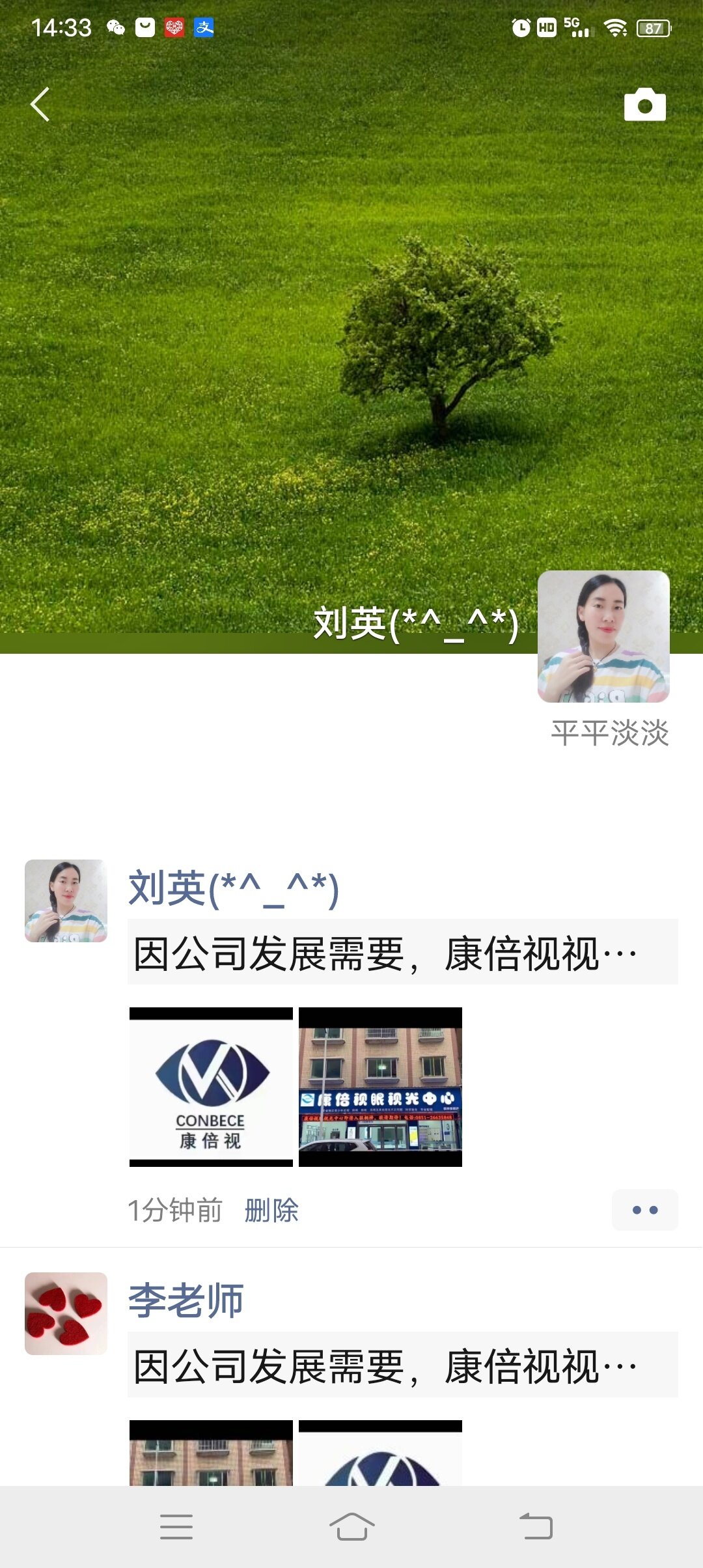
Task: Delete the post via 删除
Action: (x=271, y=1211)
